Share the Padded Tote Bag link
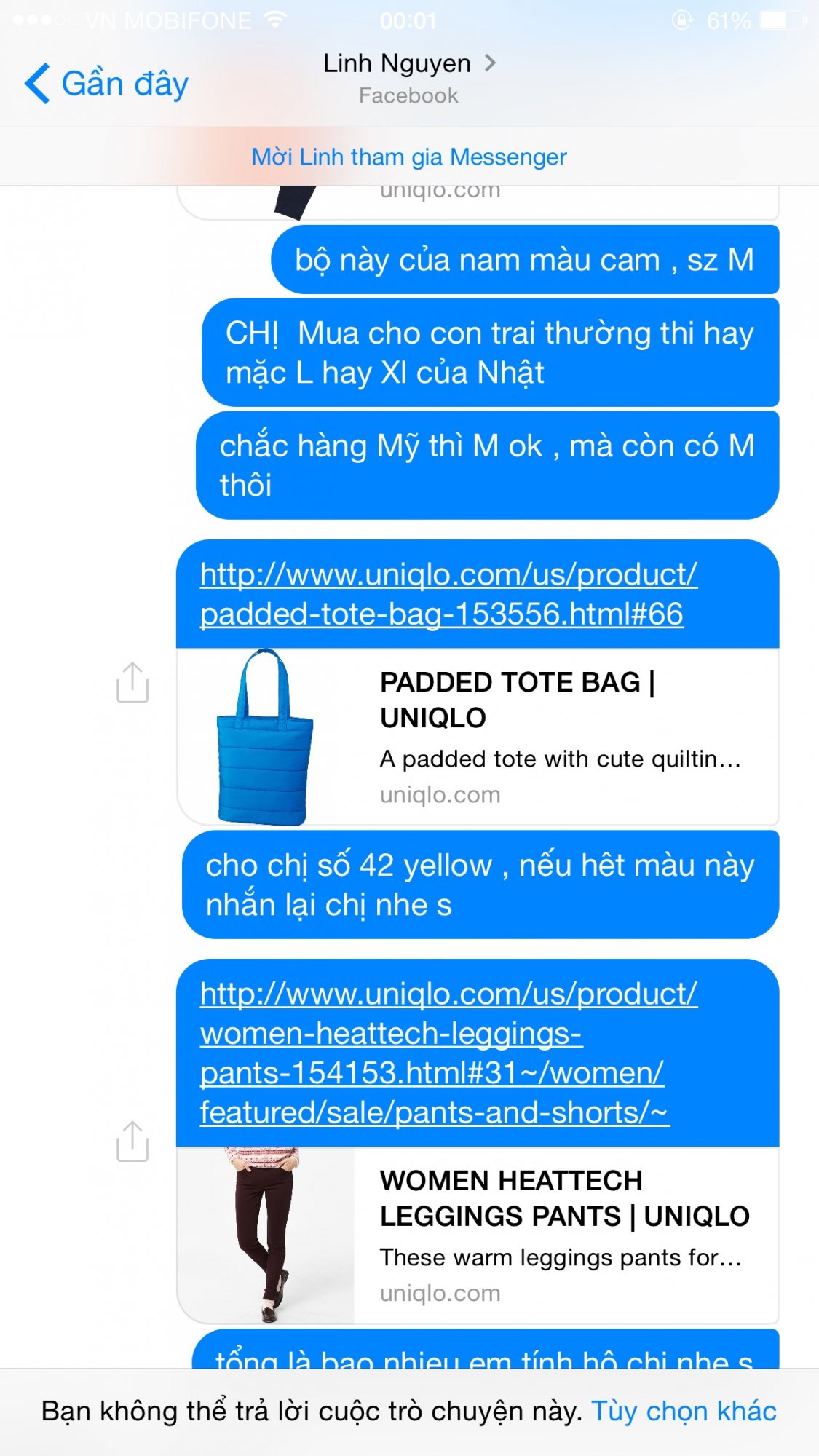819x1456 pixels. 132,683
